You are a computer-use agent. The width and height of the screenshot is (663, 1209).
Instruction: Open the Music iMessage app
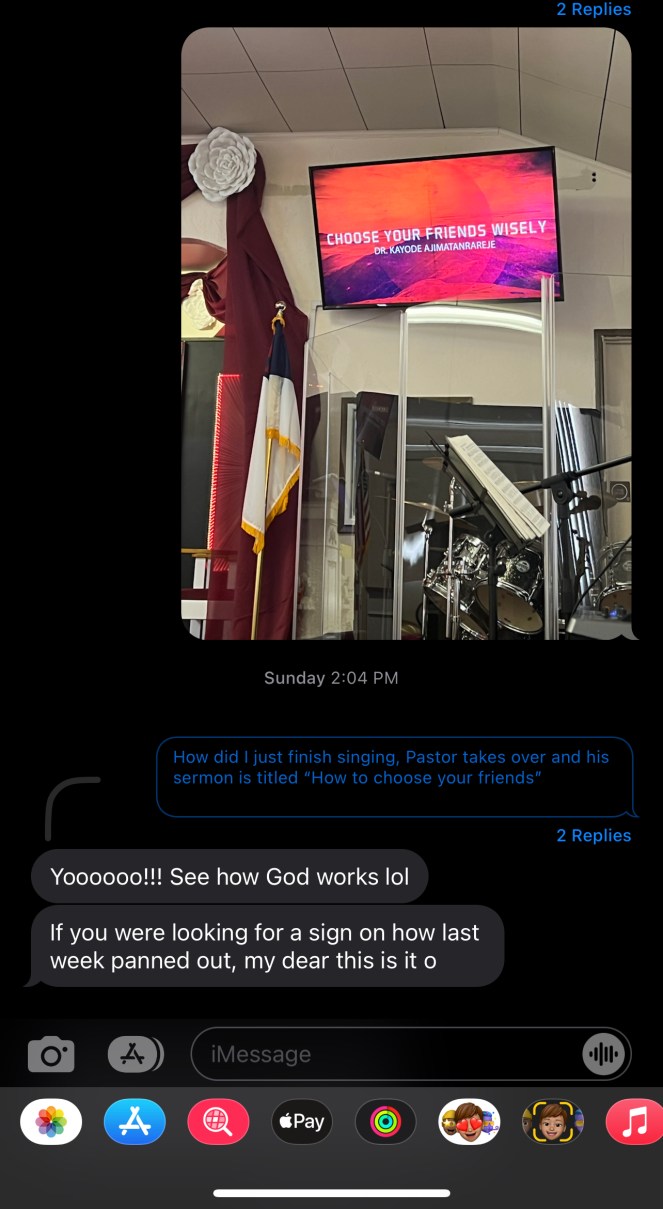click(635, 1122)
